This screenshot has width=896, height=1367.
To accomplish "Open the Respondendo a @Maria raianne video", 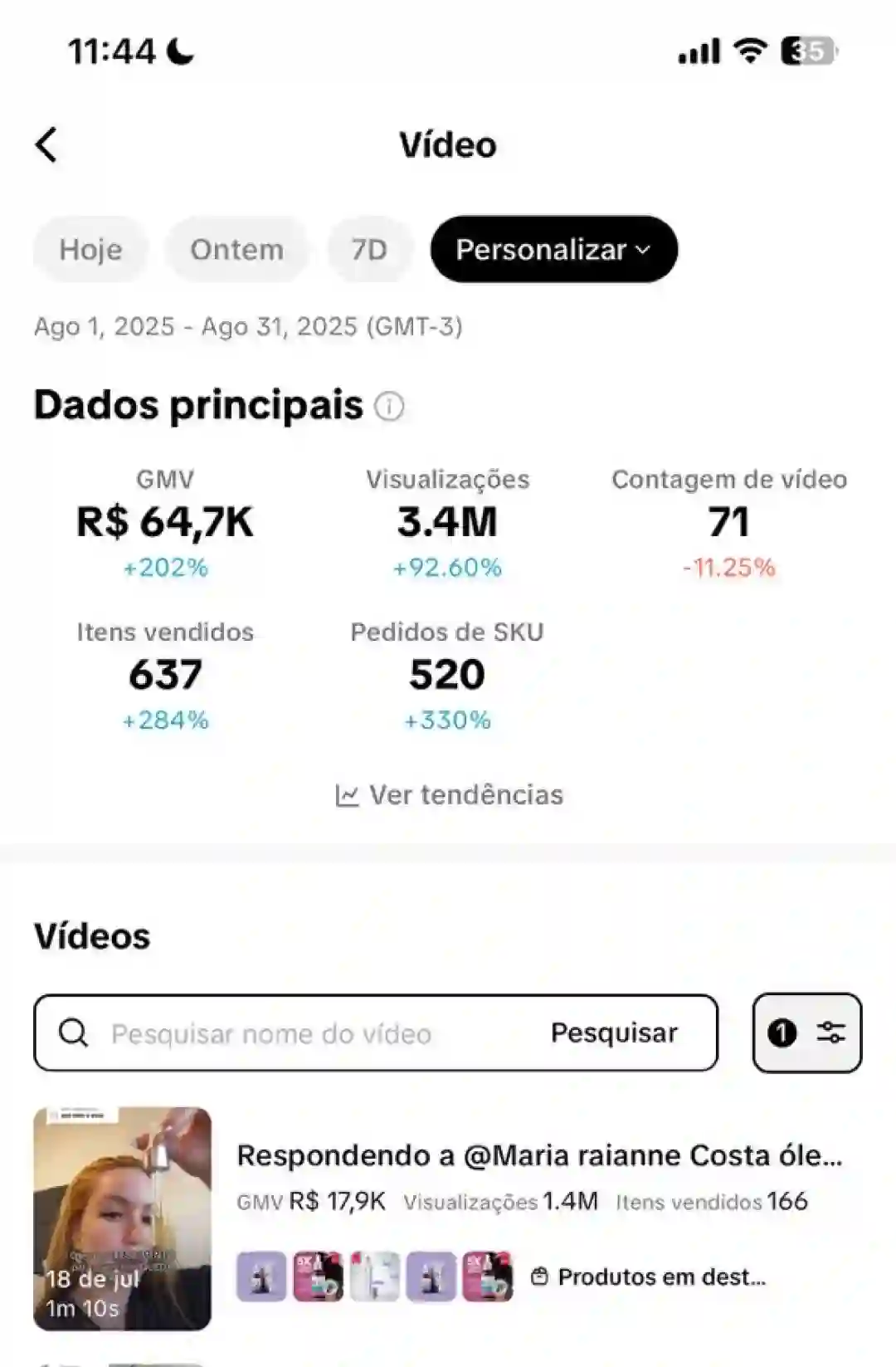I will click(x=539, y=1155).
